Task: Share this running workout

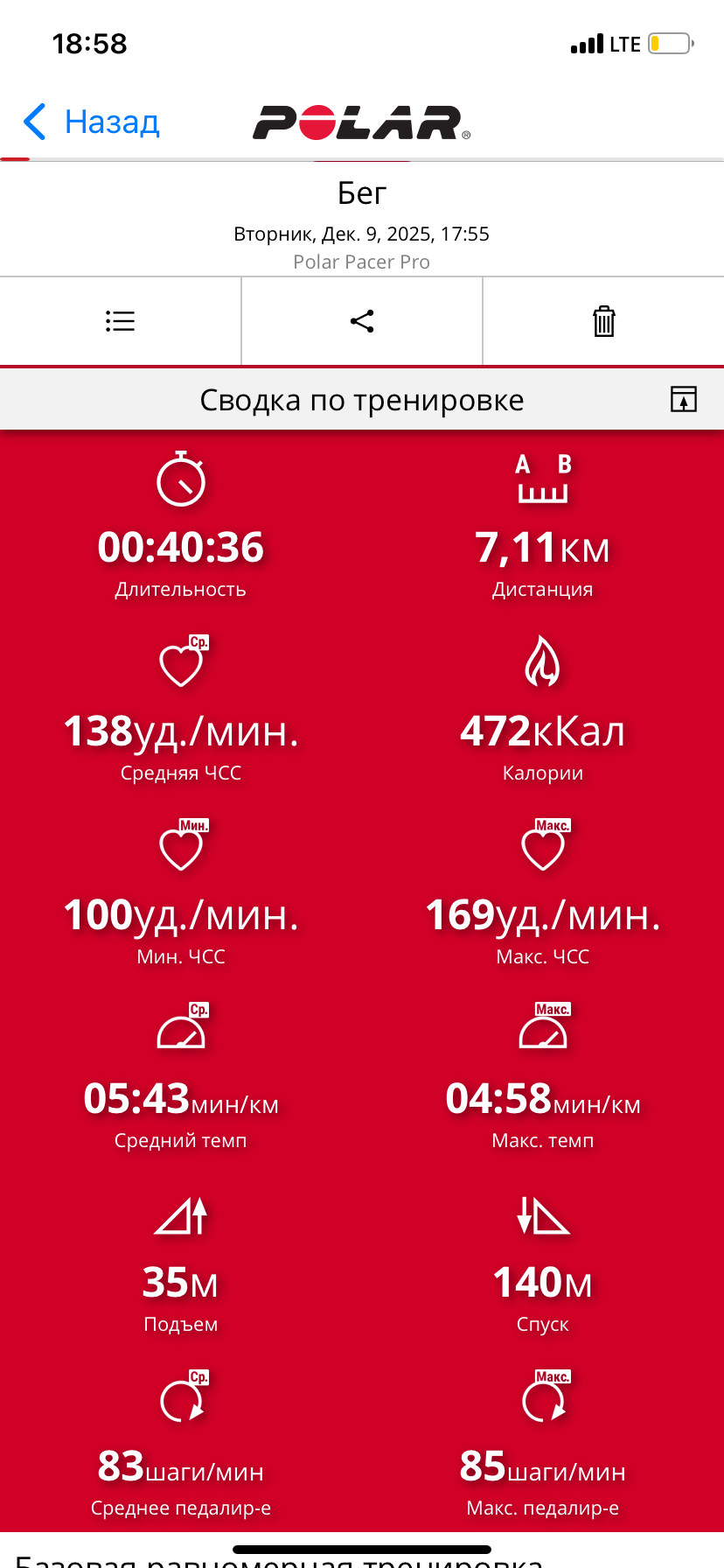Action: point(362,321)
